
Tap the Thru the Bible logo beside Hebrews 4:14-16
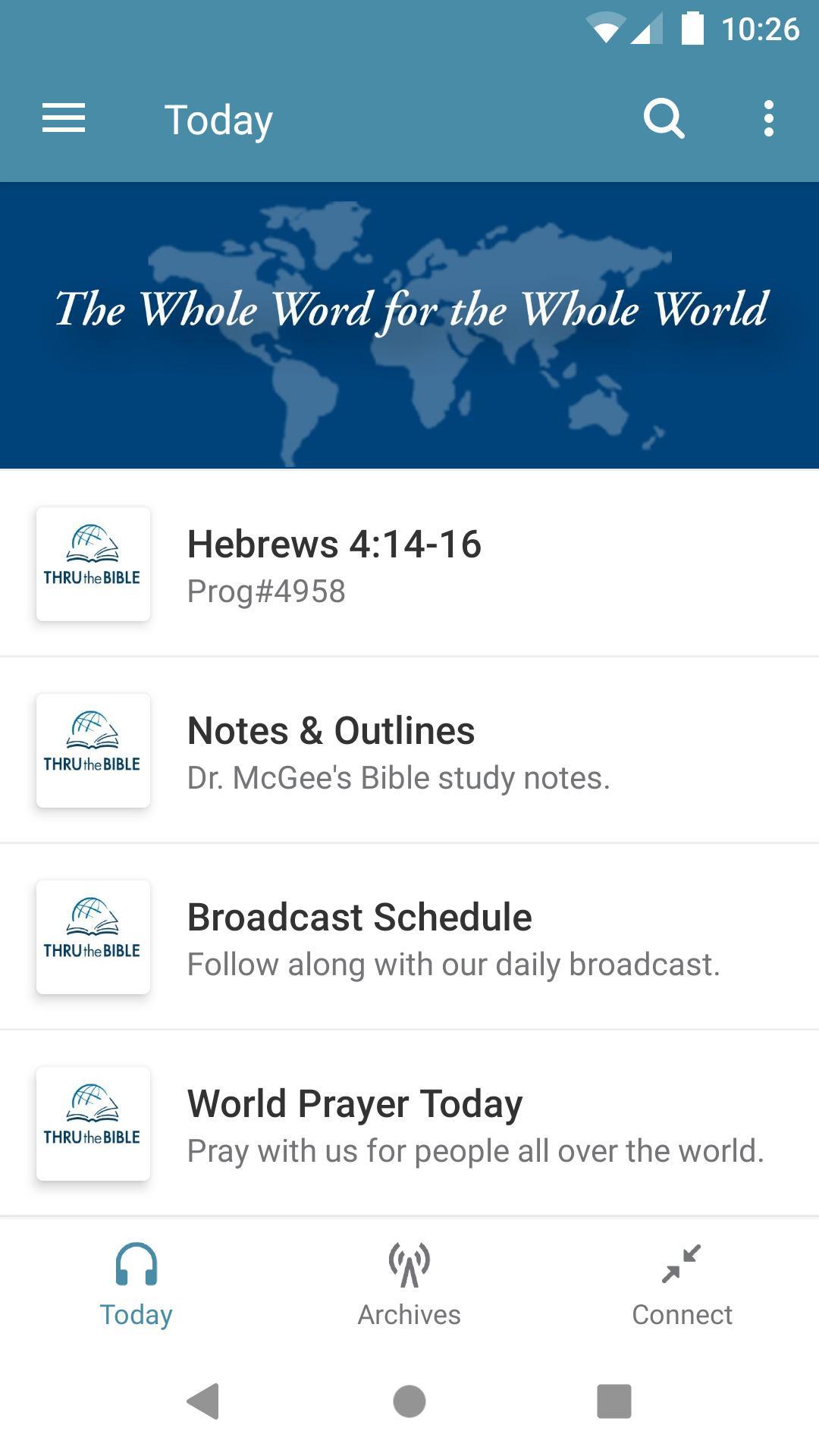pyautogui.click(x=93, y=563)
